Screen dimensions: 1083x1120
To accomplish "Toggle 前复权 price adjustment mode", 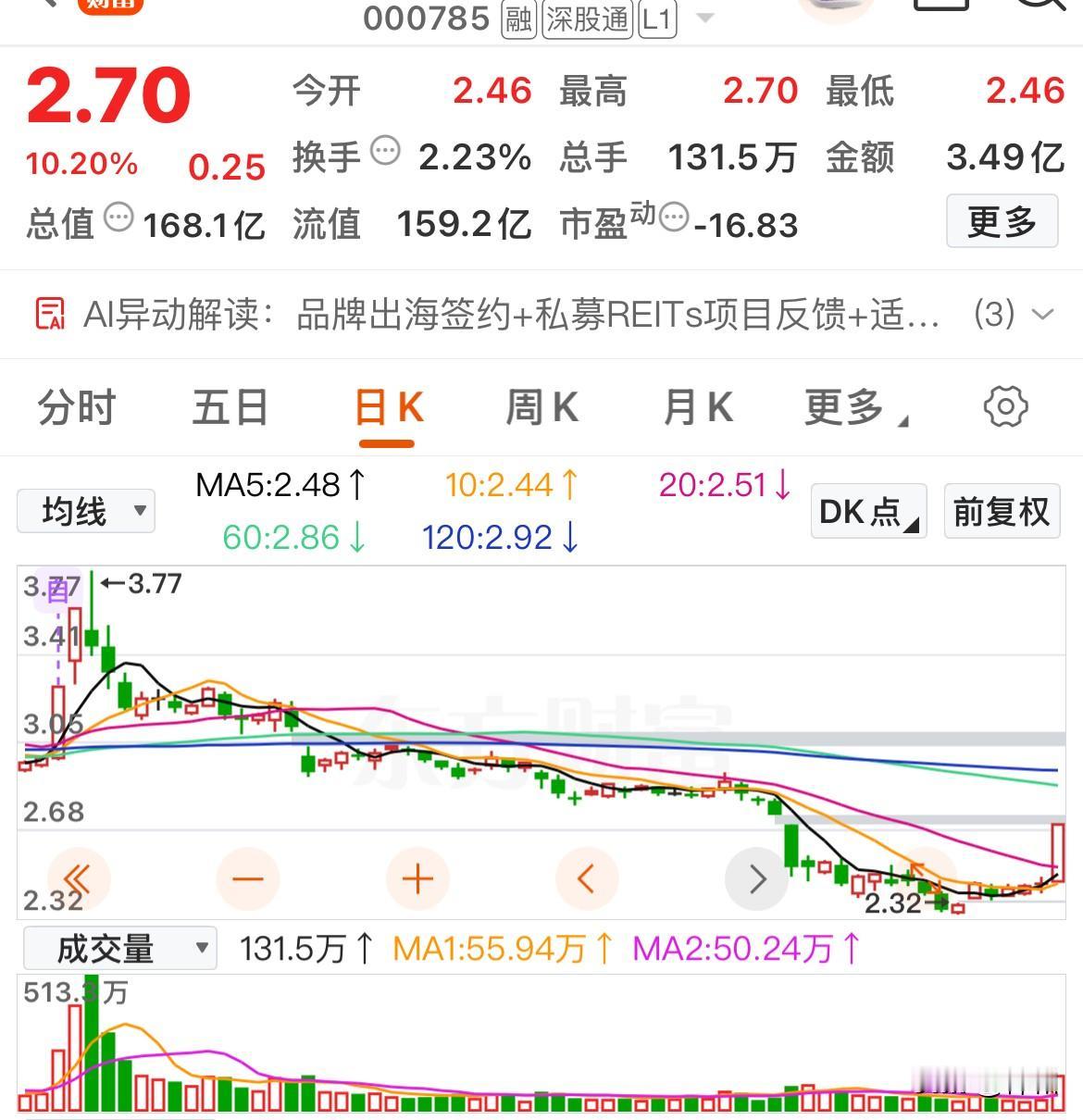I will (1002, 510).
